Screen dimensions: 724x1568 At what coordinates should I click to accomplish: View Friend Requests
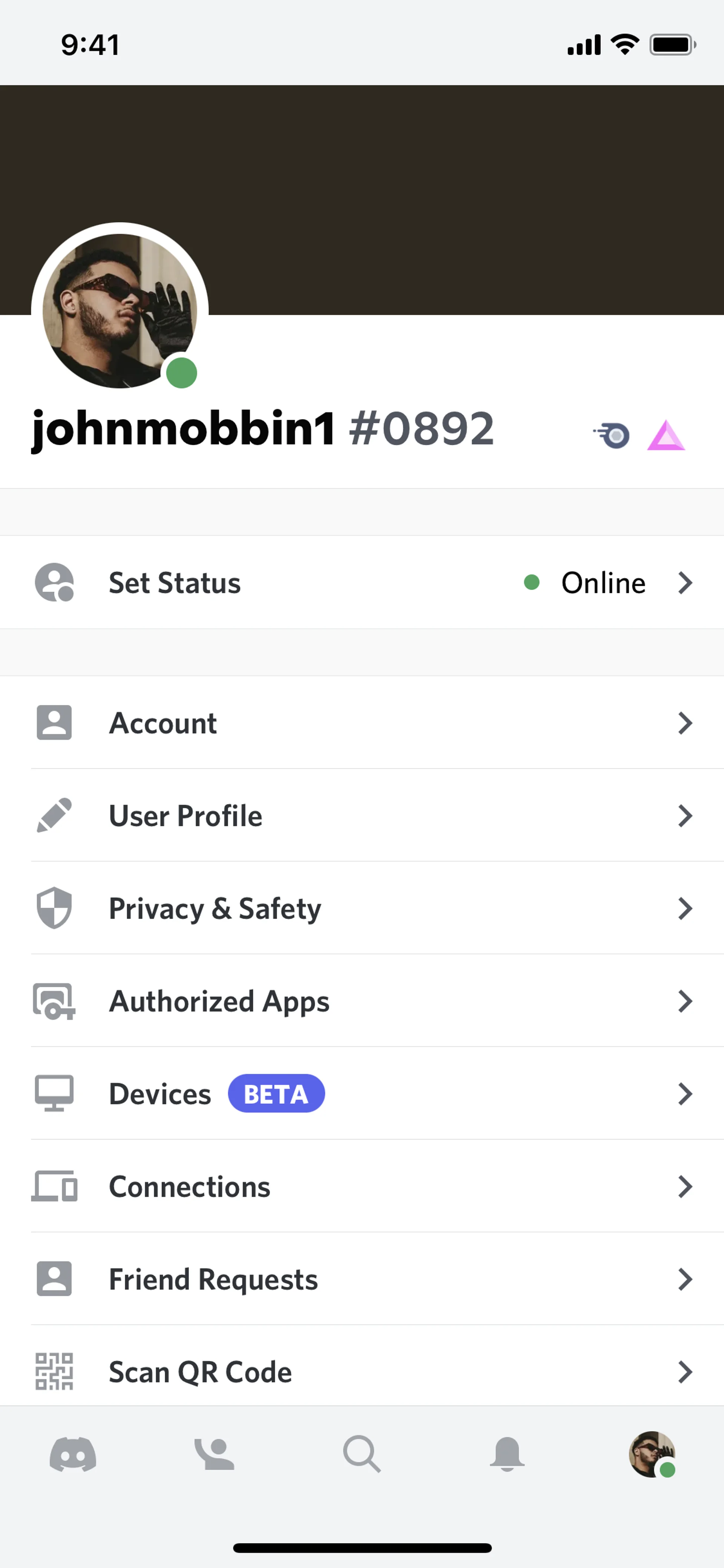tap(362, 1279)
